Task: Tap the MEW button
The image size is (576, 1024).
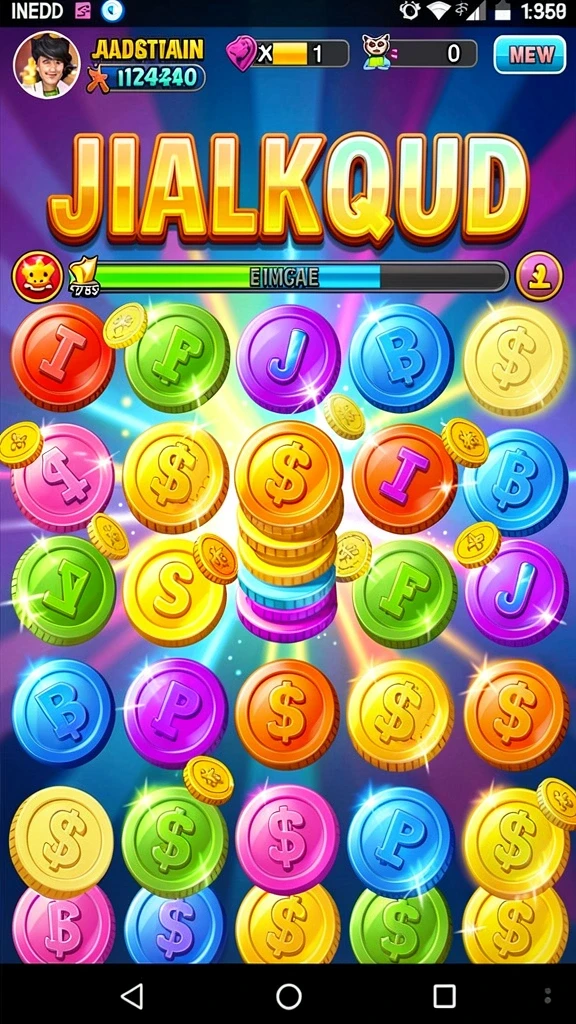Action: [x=530, y=55]
